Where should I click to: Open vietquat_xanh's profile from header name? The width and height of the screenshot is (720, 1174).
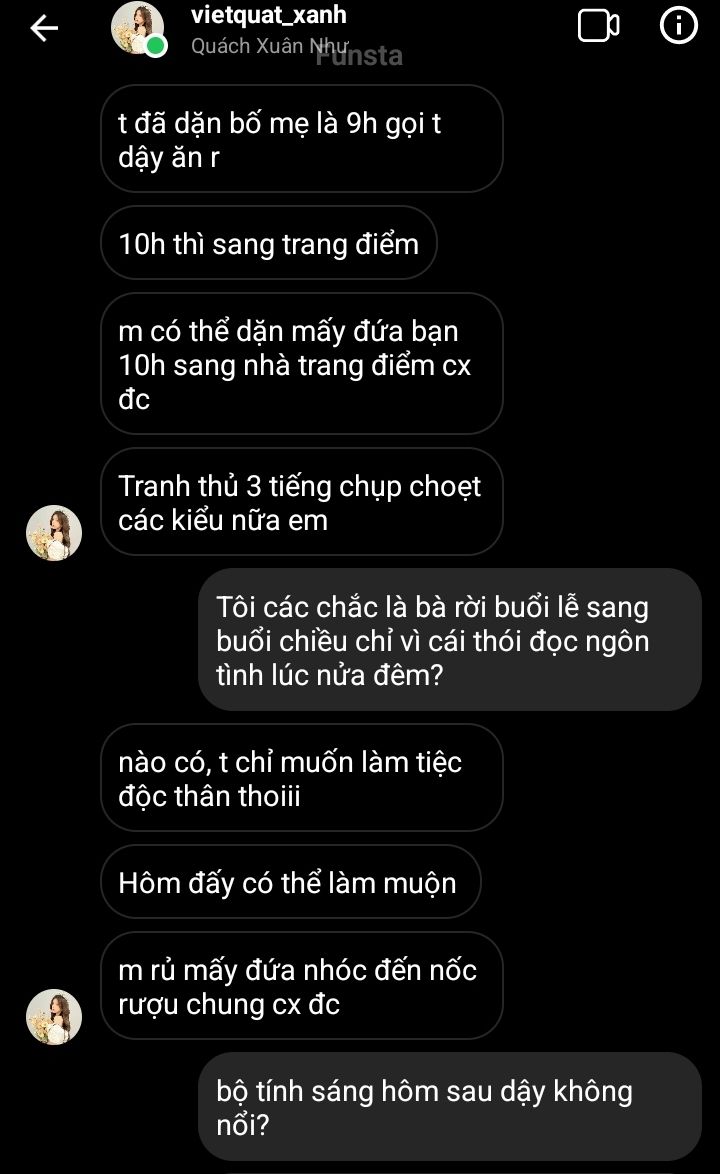point(269,15)
